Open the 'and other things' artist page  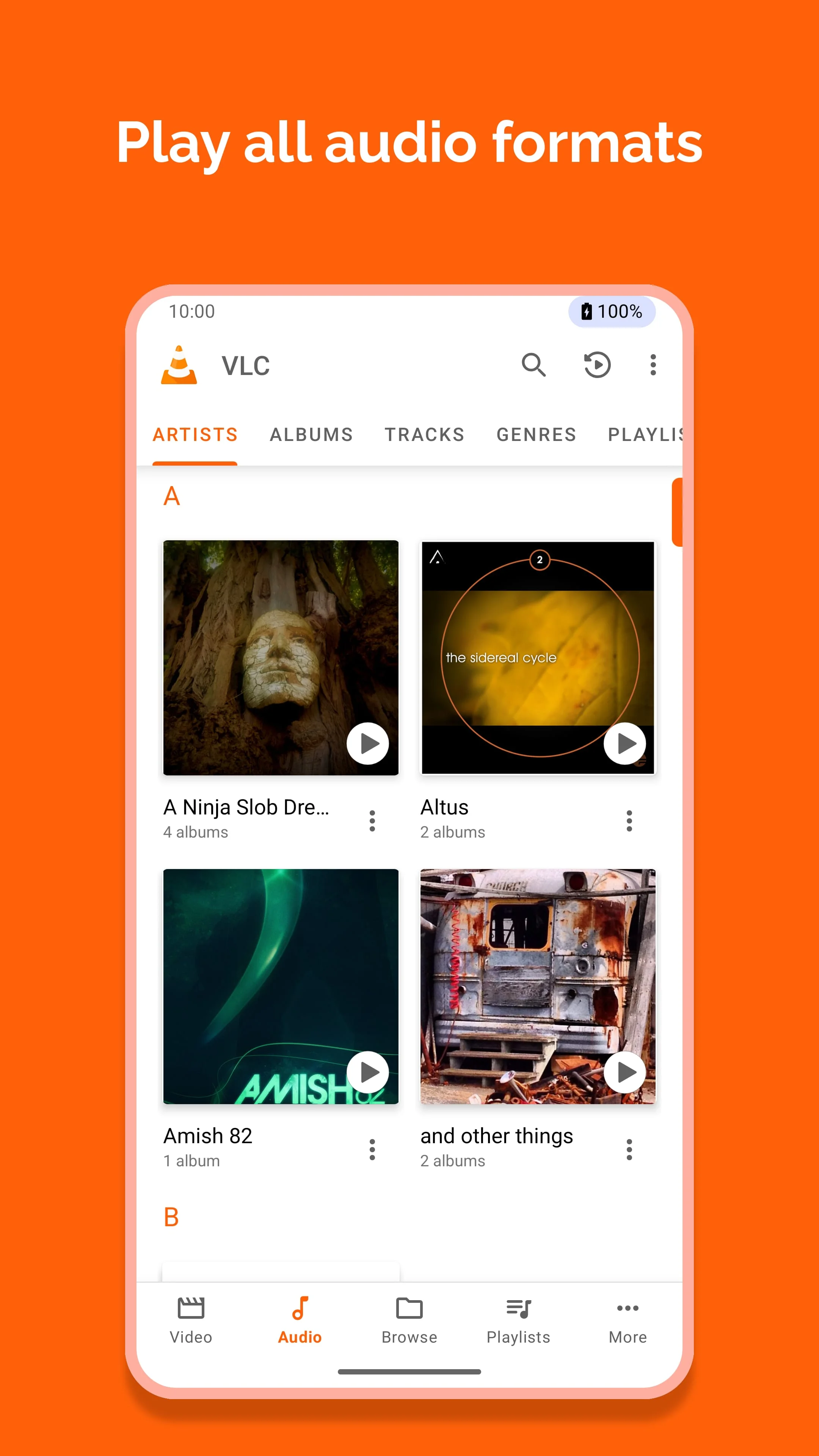click(496, 1136)
